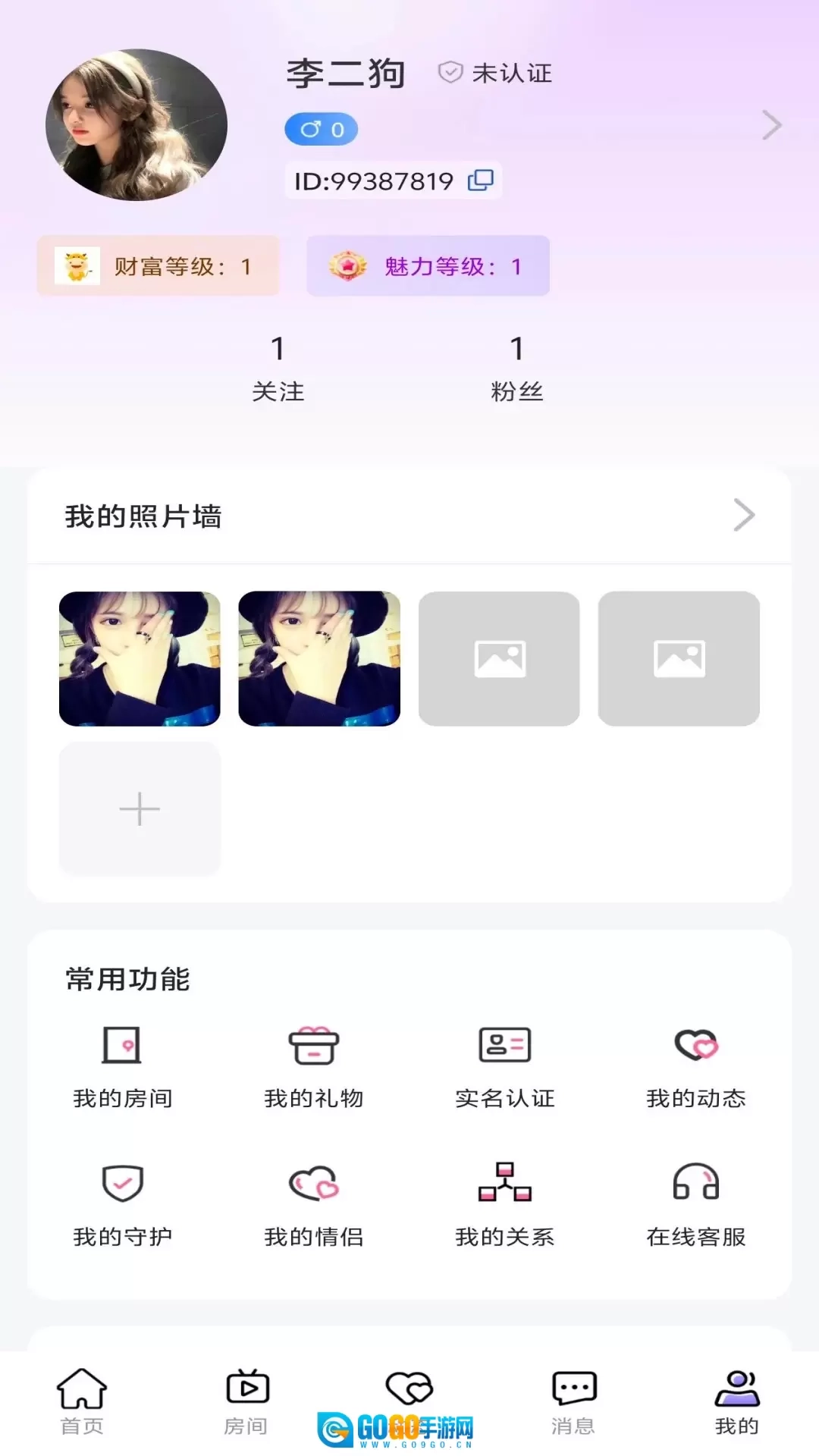
Task: Switch to the 消息 tab
Action: point(573,1401)
